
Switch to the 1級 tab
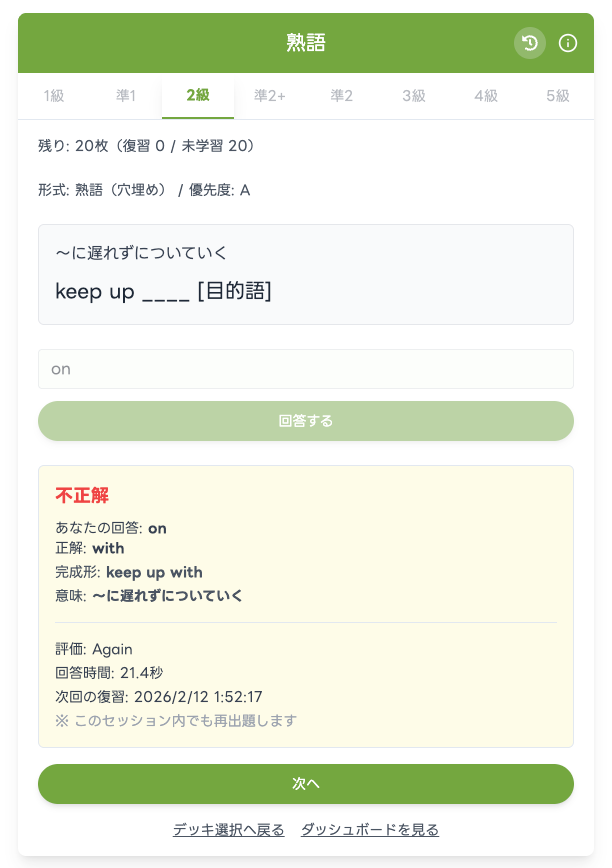(x=54, y=96)
